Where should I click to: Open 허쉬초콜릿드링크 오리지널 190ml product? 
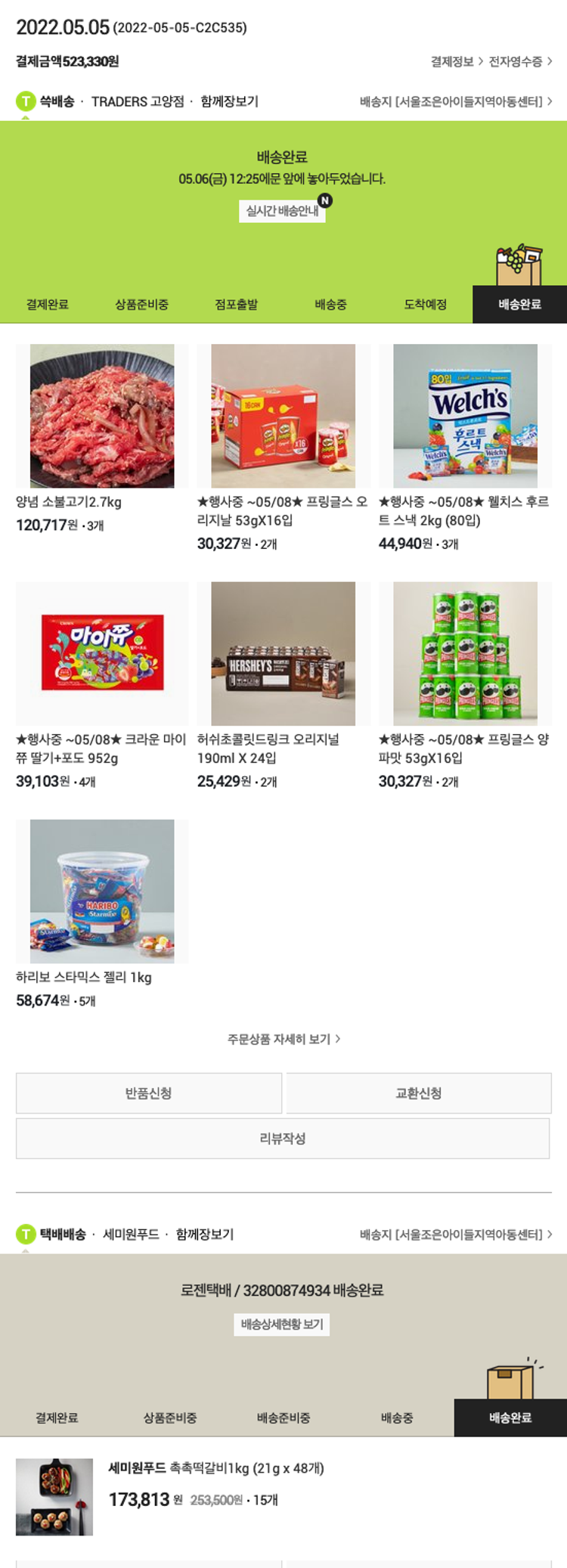click(283, 653)
